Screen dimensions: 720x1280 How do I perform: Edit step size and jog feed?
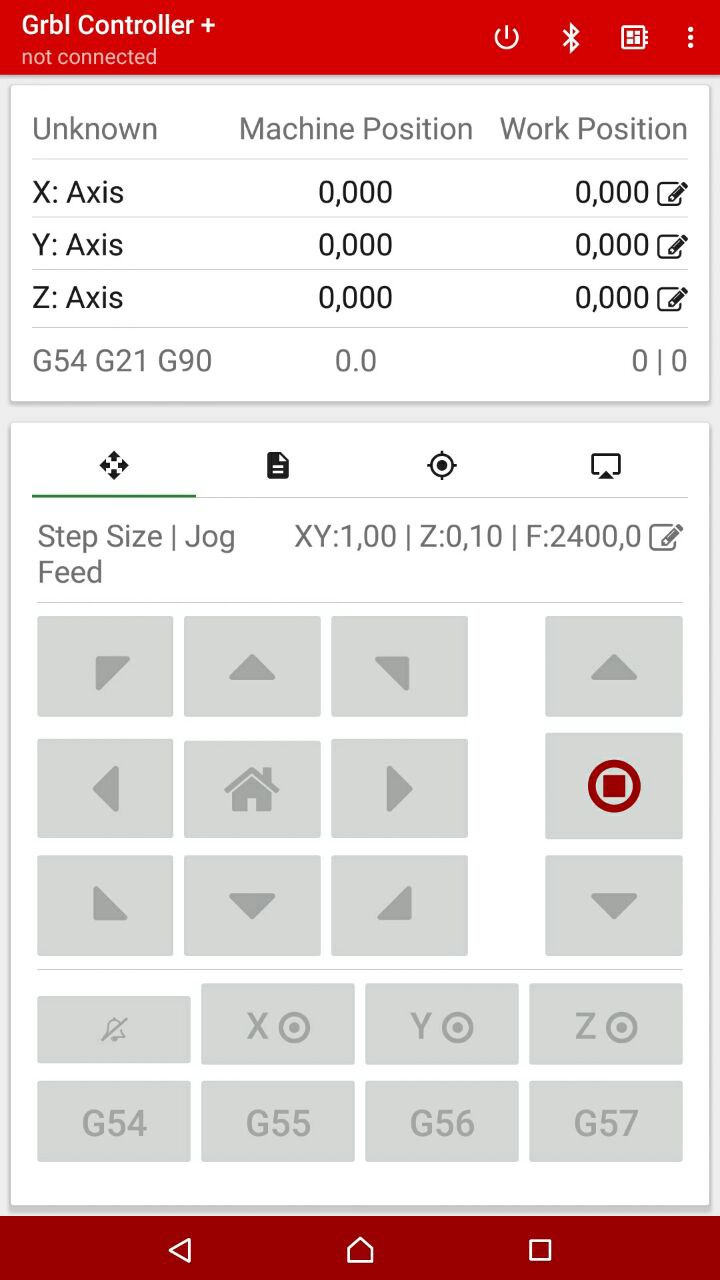point(666,538)
